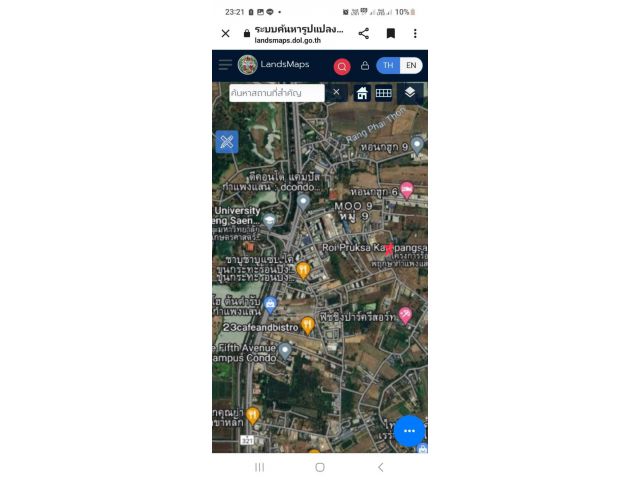Open the map layers selector
This screenshot has height=480, width=640.
(410, 92)
